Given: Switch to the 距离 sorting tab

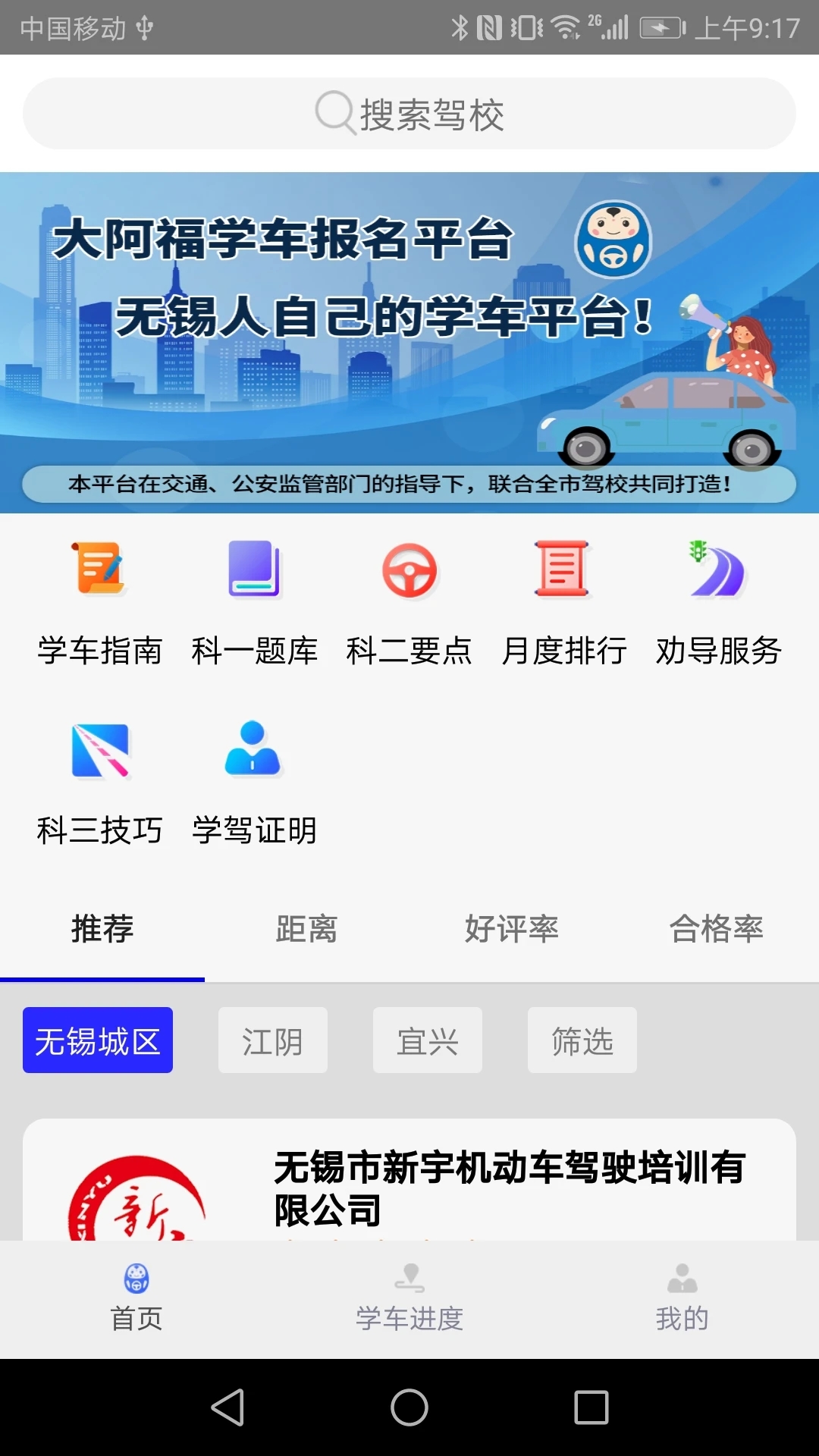Looking at the screenshot, I should [x=306, y=929].
